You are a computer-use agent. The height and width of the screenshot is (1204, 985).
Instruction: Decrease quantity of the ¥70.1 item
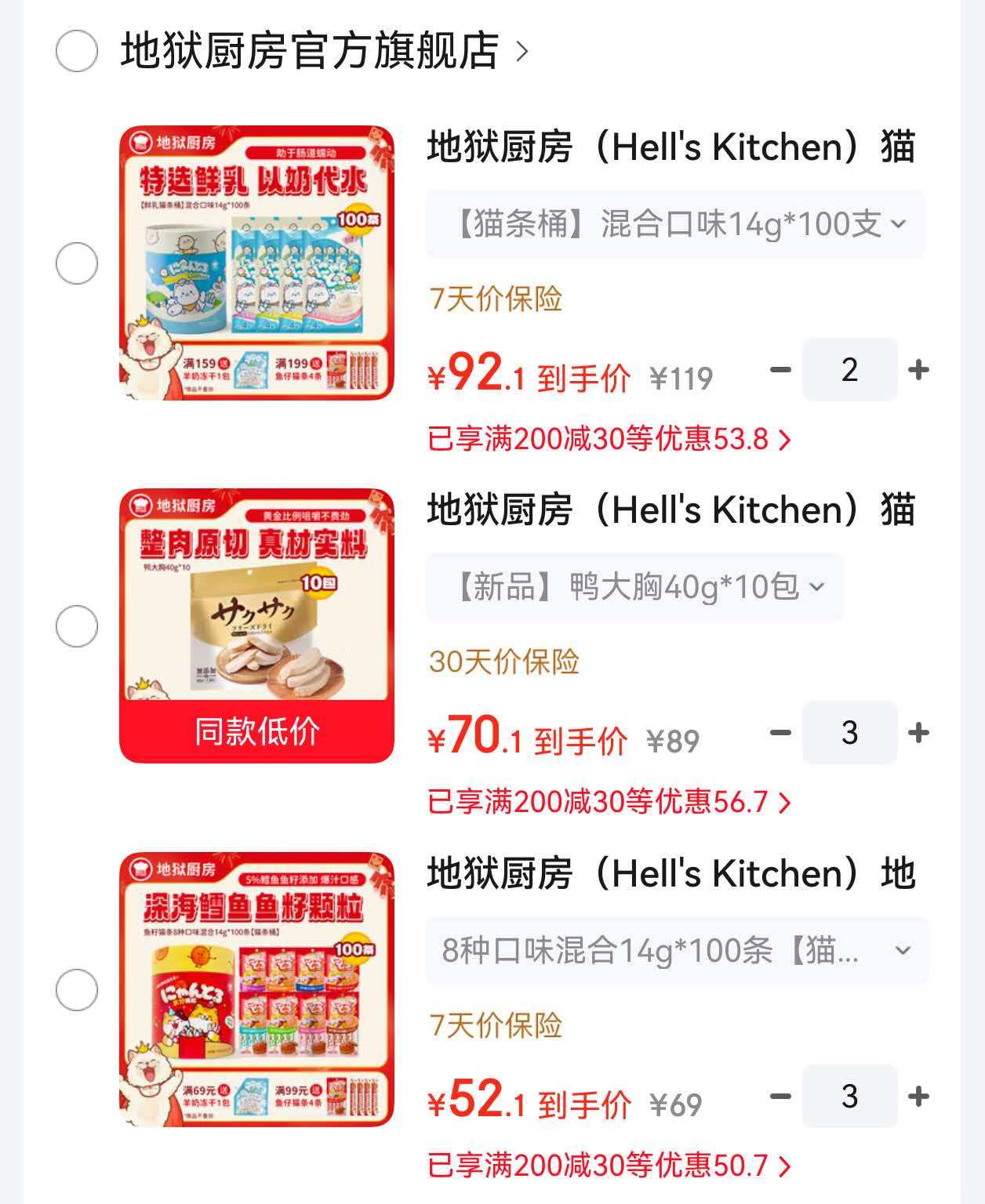coord(780,733)
